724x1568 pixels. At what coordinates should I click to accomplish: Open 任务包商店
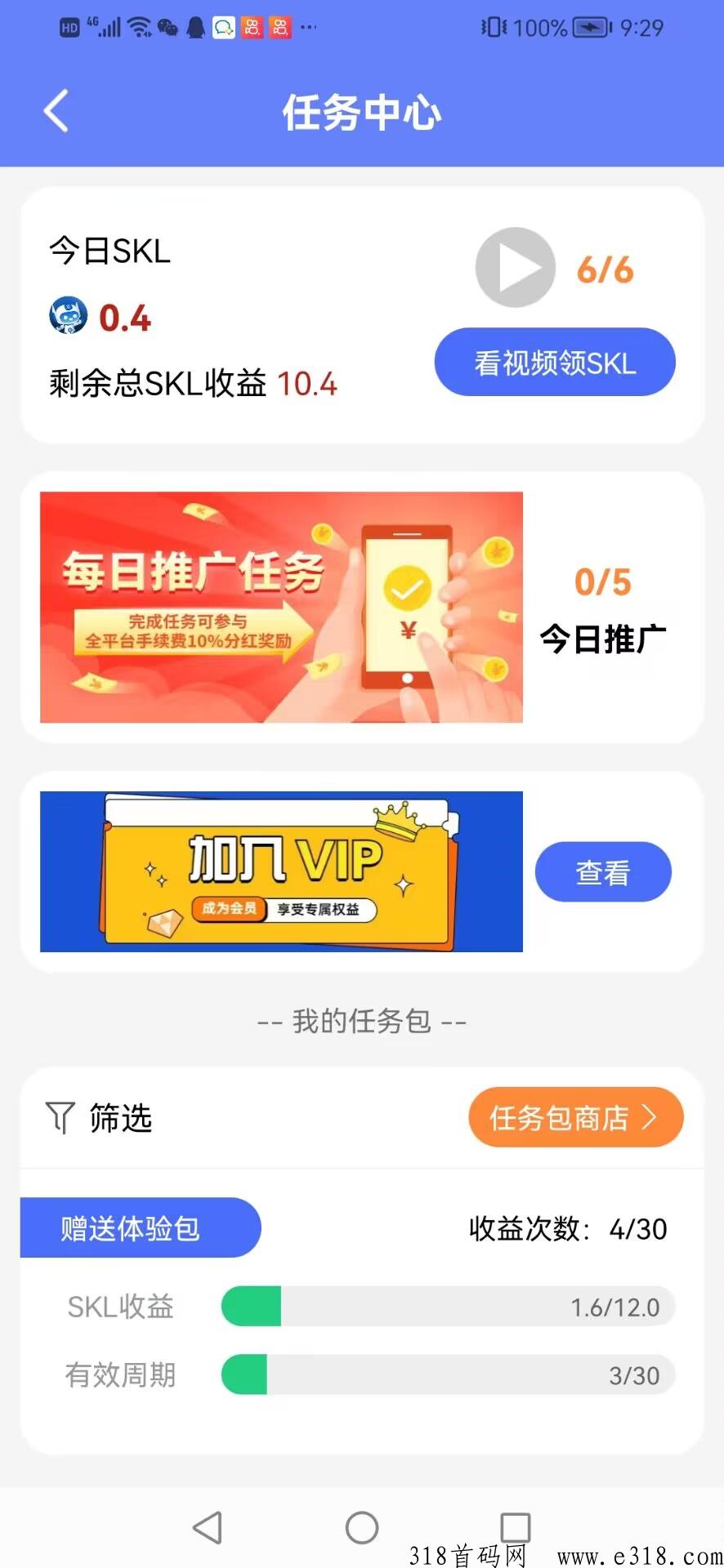point(574,1117)
